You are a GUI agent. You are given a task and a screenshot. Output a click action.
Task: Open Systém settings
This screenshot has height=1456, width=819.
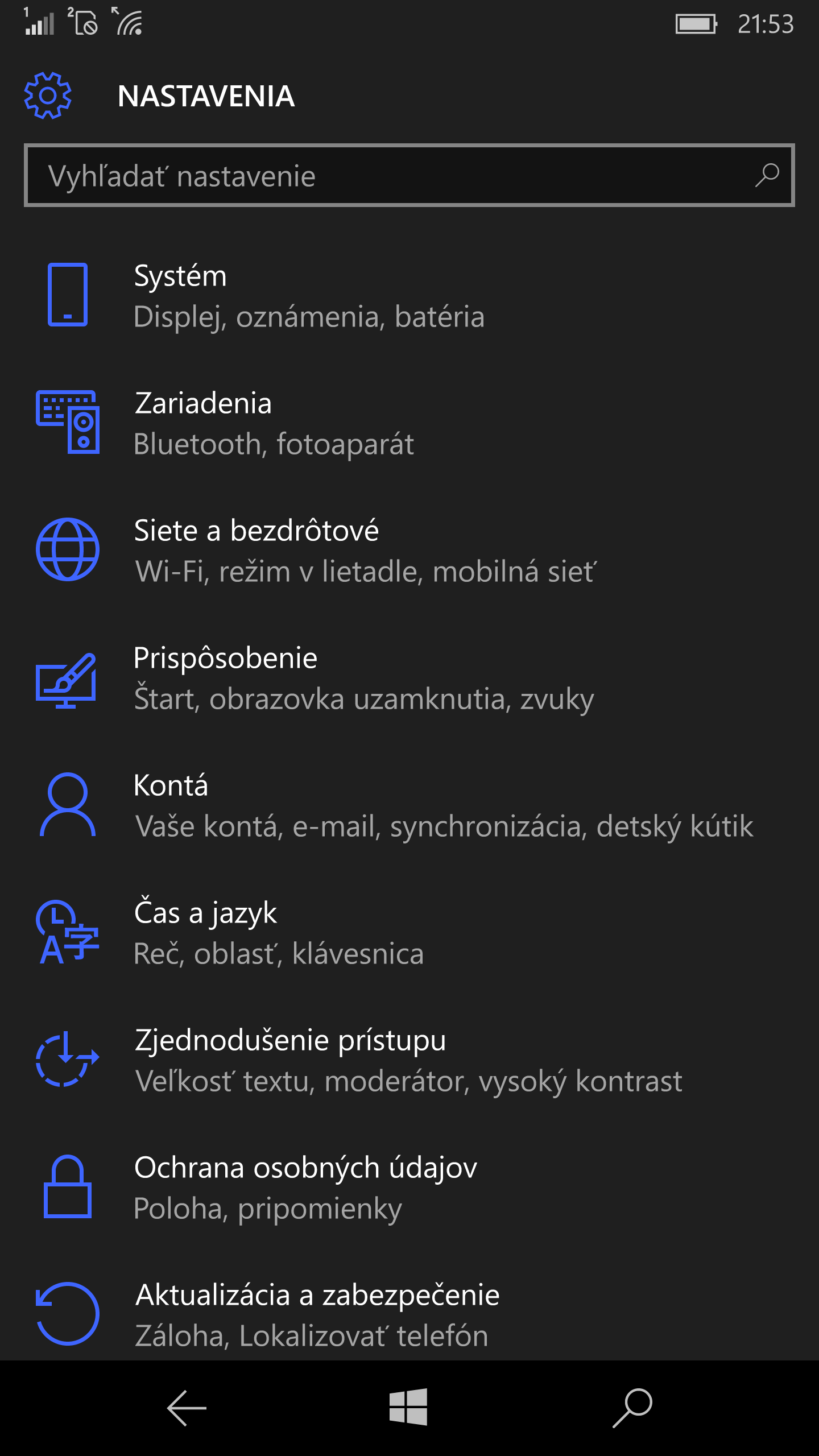click(x=409, y=295)
